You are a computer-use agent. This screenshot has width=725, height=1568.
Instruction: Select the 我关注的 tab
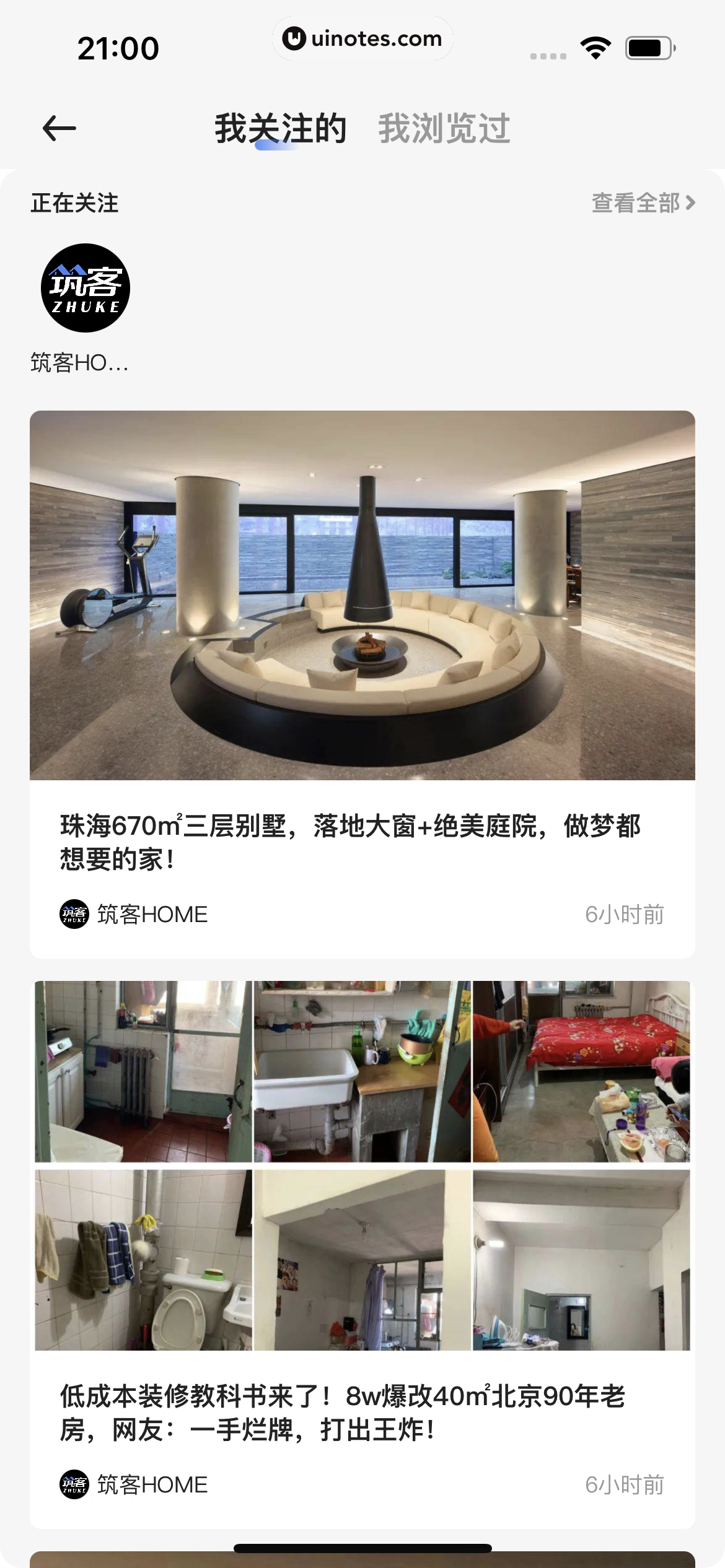coord(280,128)
